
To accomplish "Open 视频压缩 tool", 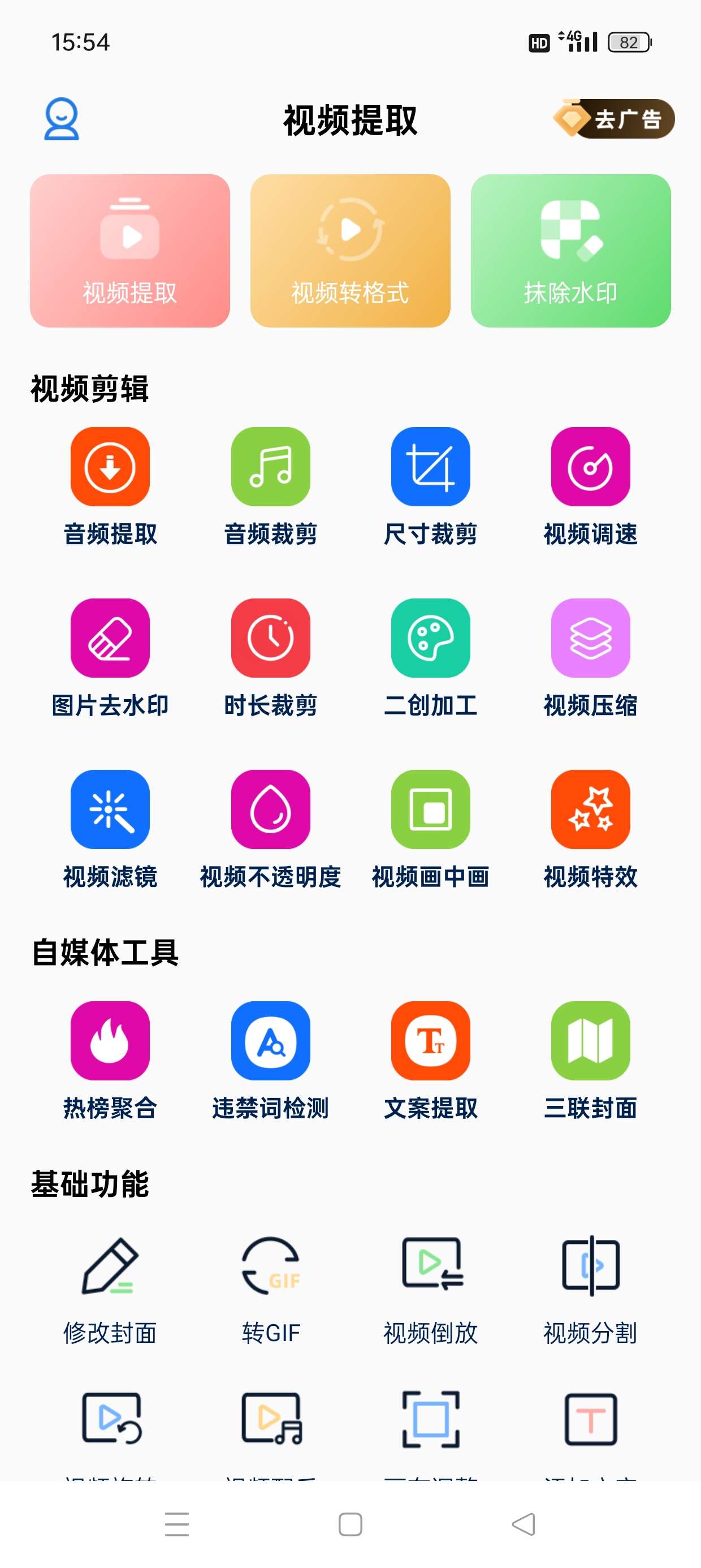I will pos(590,638).
